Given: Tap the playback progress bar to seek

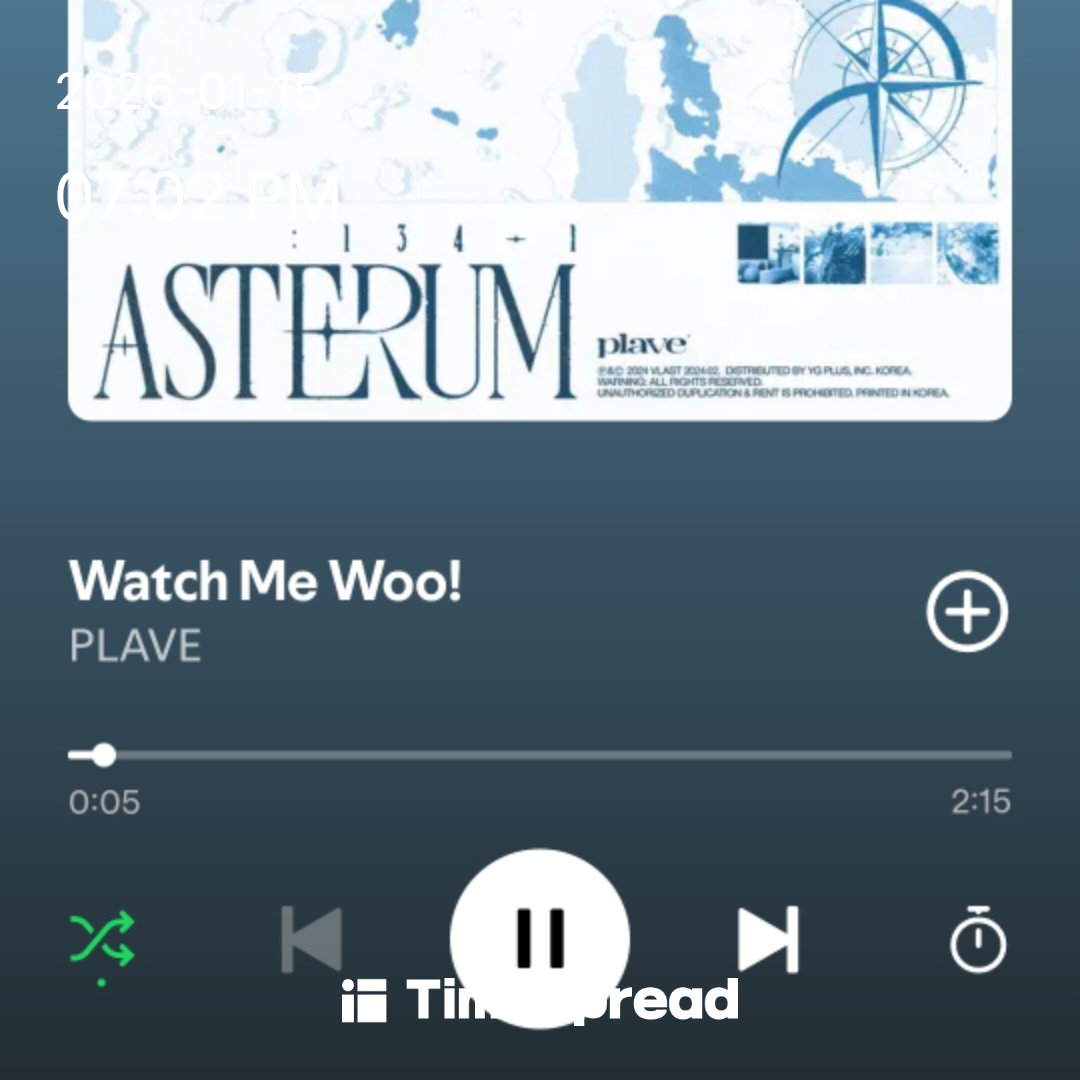Looking at the screenshot, I should (x=540, y=755).
